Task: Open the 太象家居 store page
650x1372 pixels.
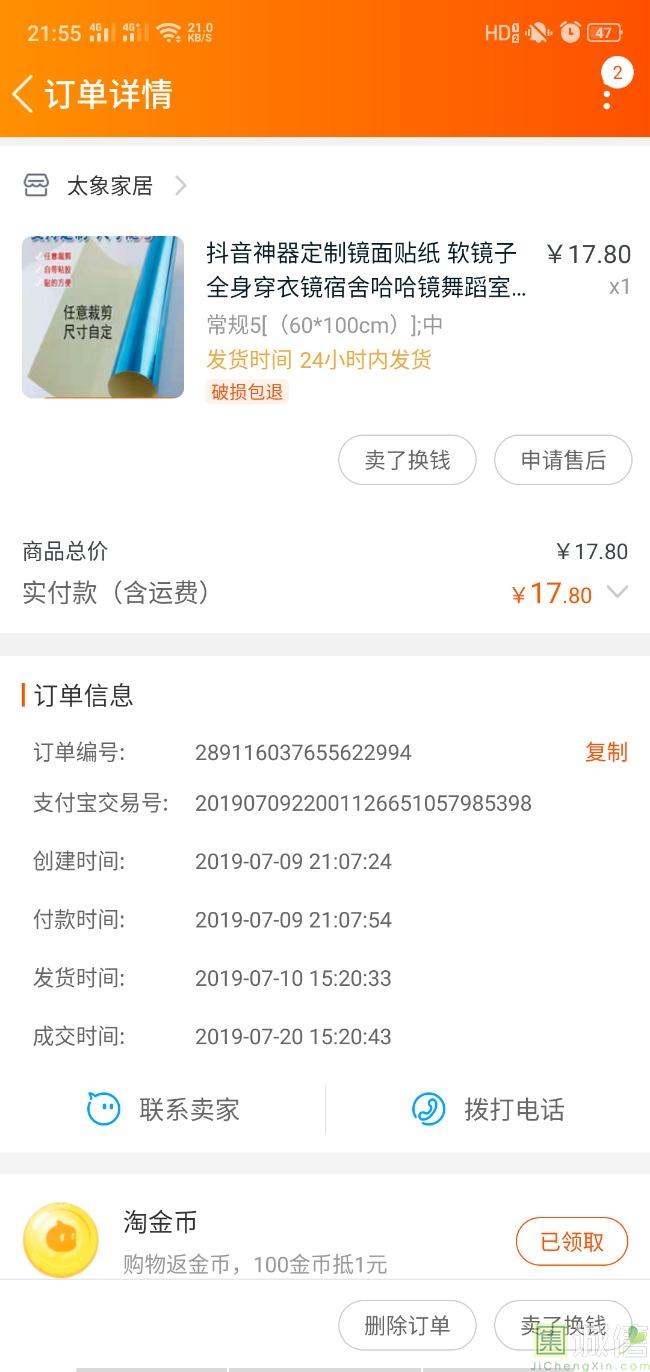Action: click(x=108, y=186)
